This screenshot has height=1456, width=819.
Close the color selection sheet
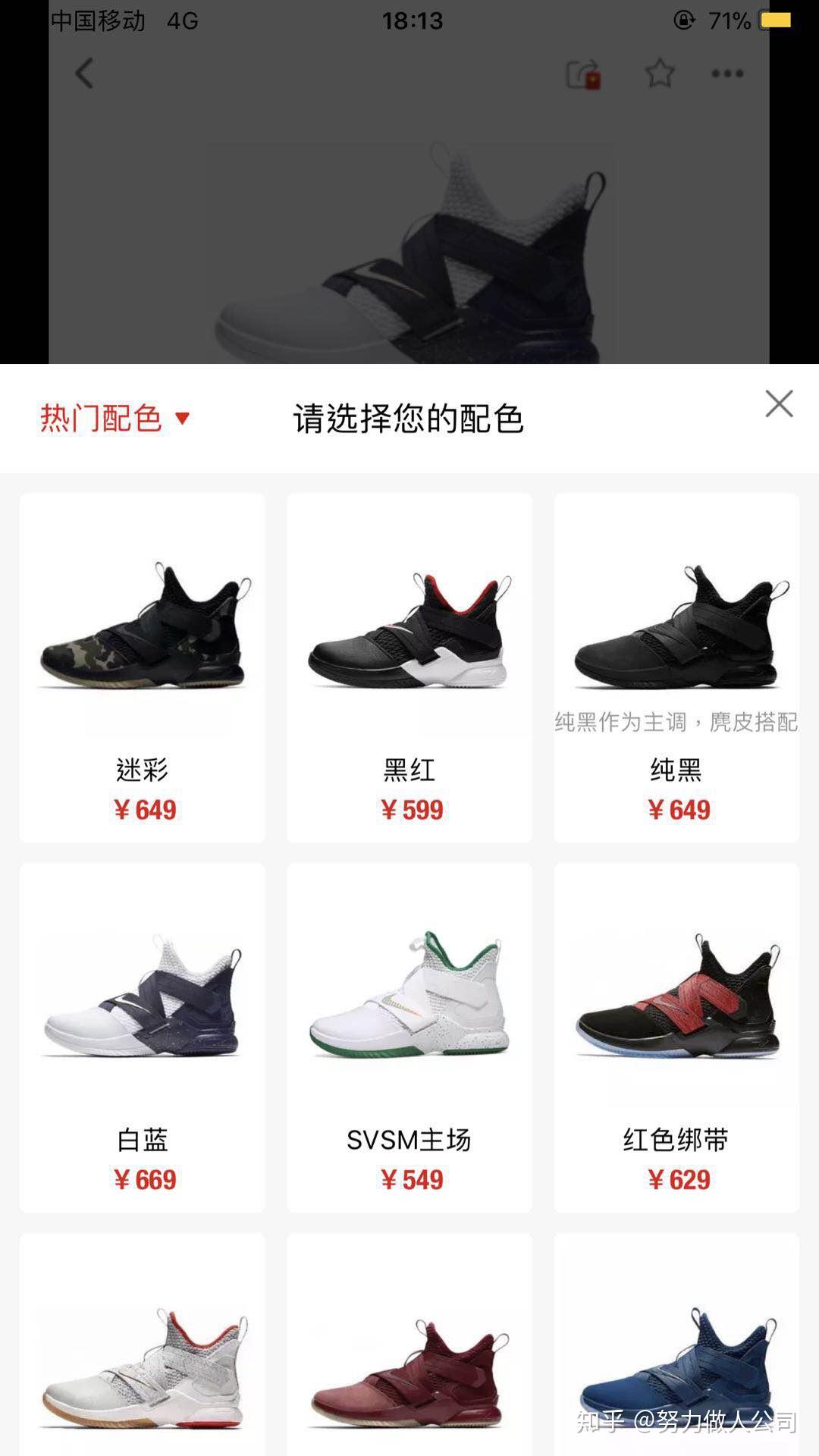tap(779, 404)
